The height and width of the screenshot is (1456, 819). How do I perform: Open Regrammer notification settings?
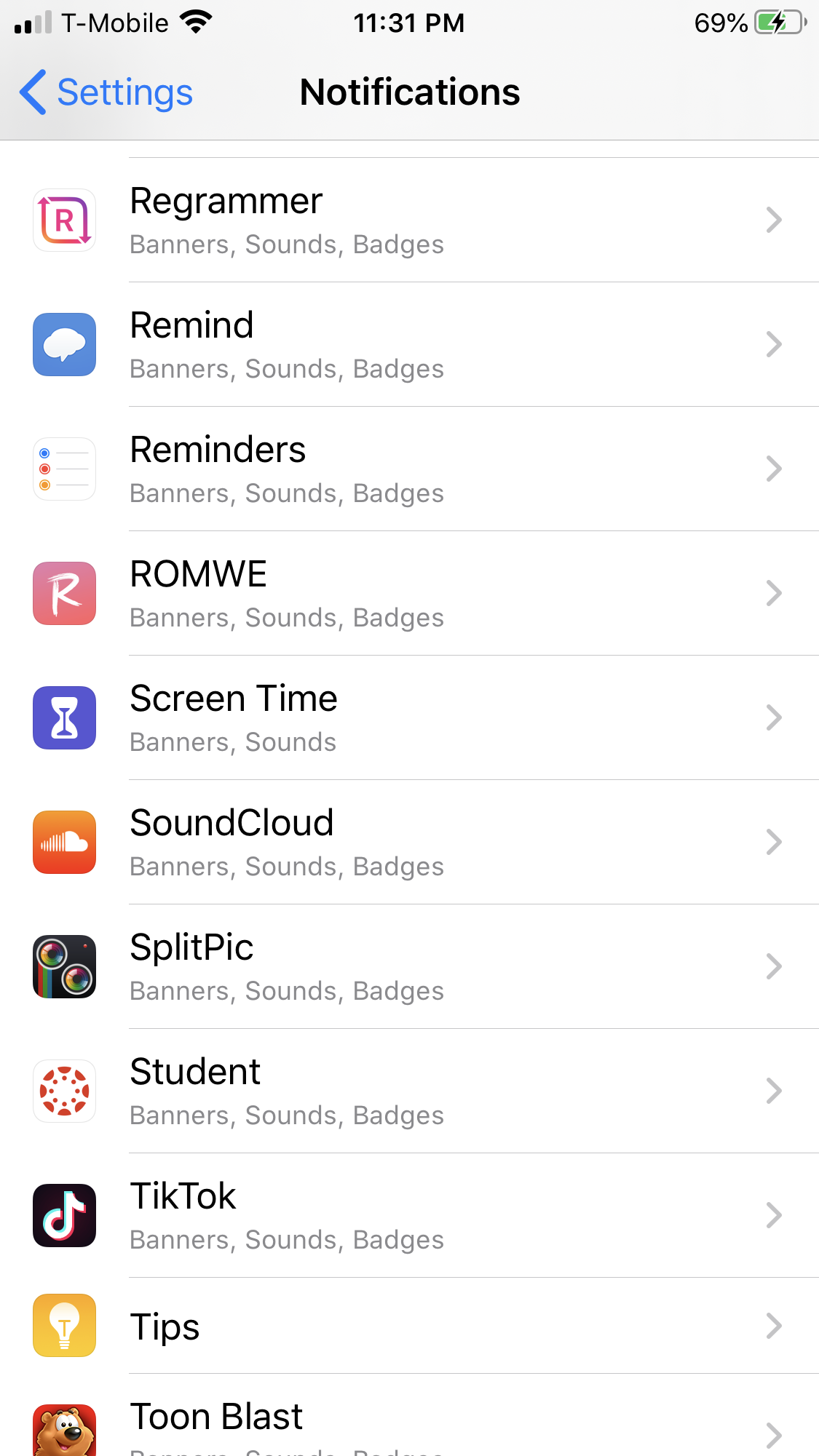409,220
